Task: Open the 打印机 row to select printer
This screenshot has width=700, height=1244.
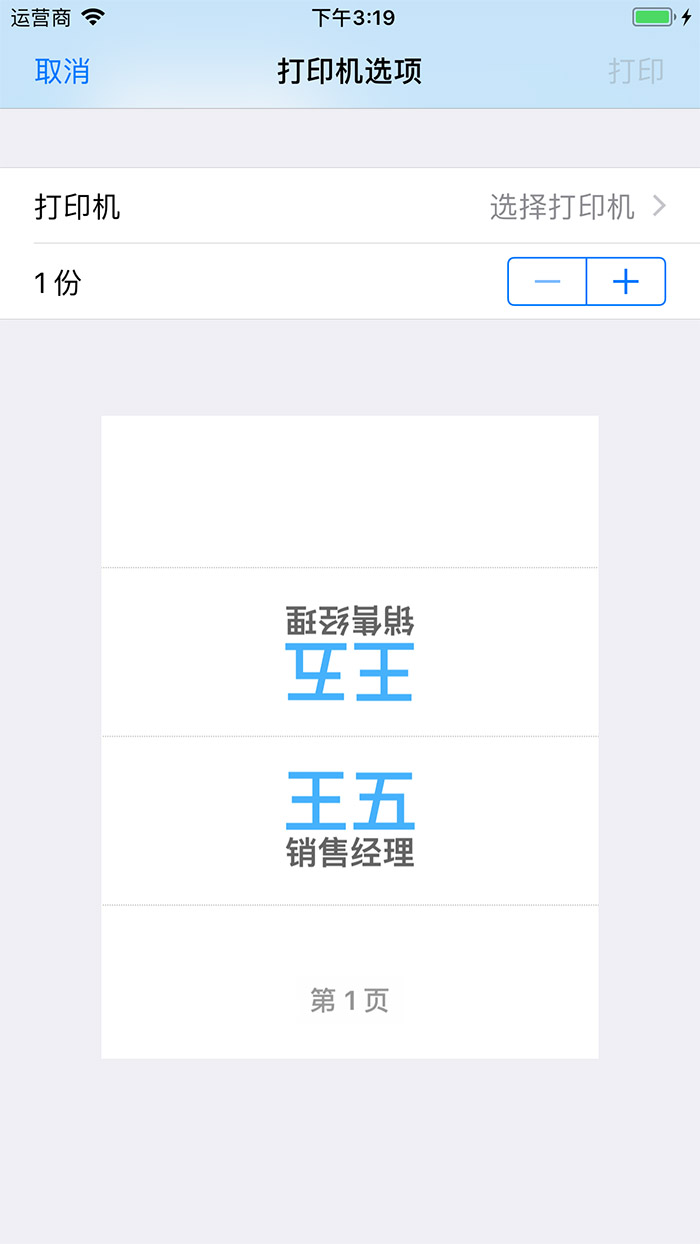Action: (350, 206)
